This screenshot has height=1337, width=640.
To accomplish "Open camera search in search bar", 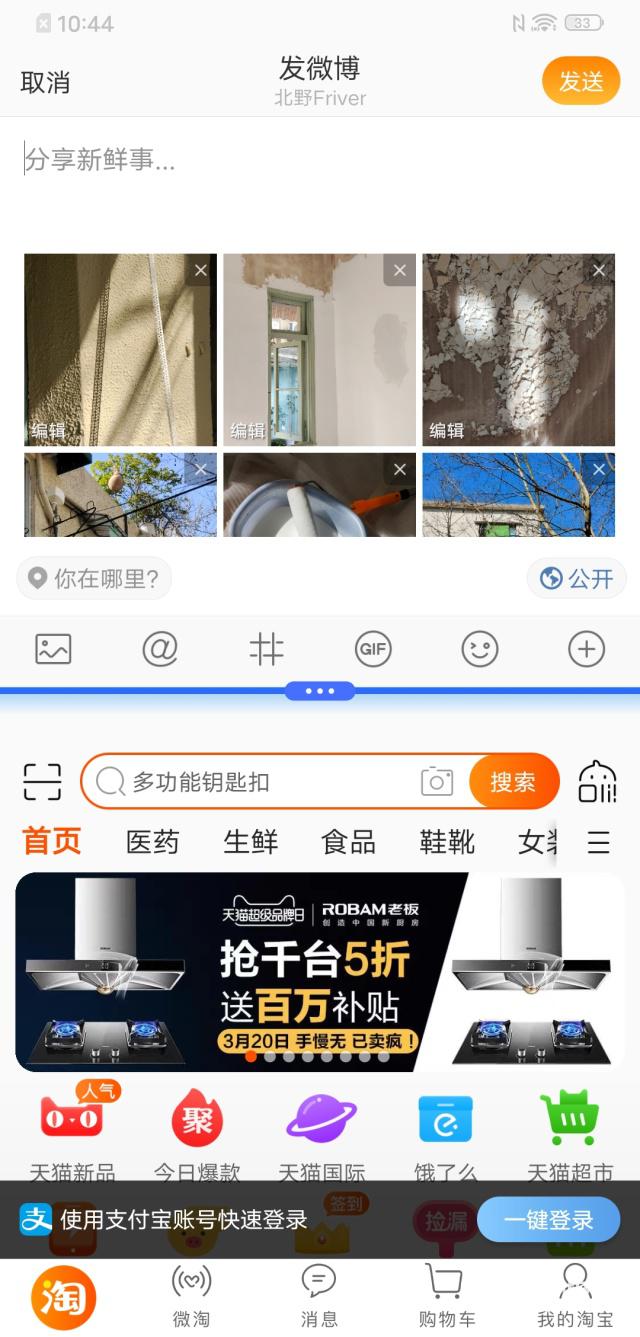I will tap(437, 782).
